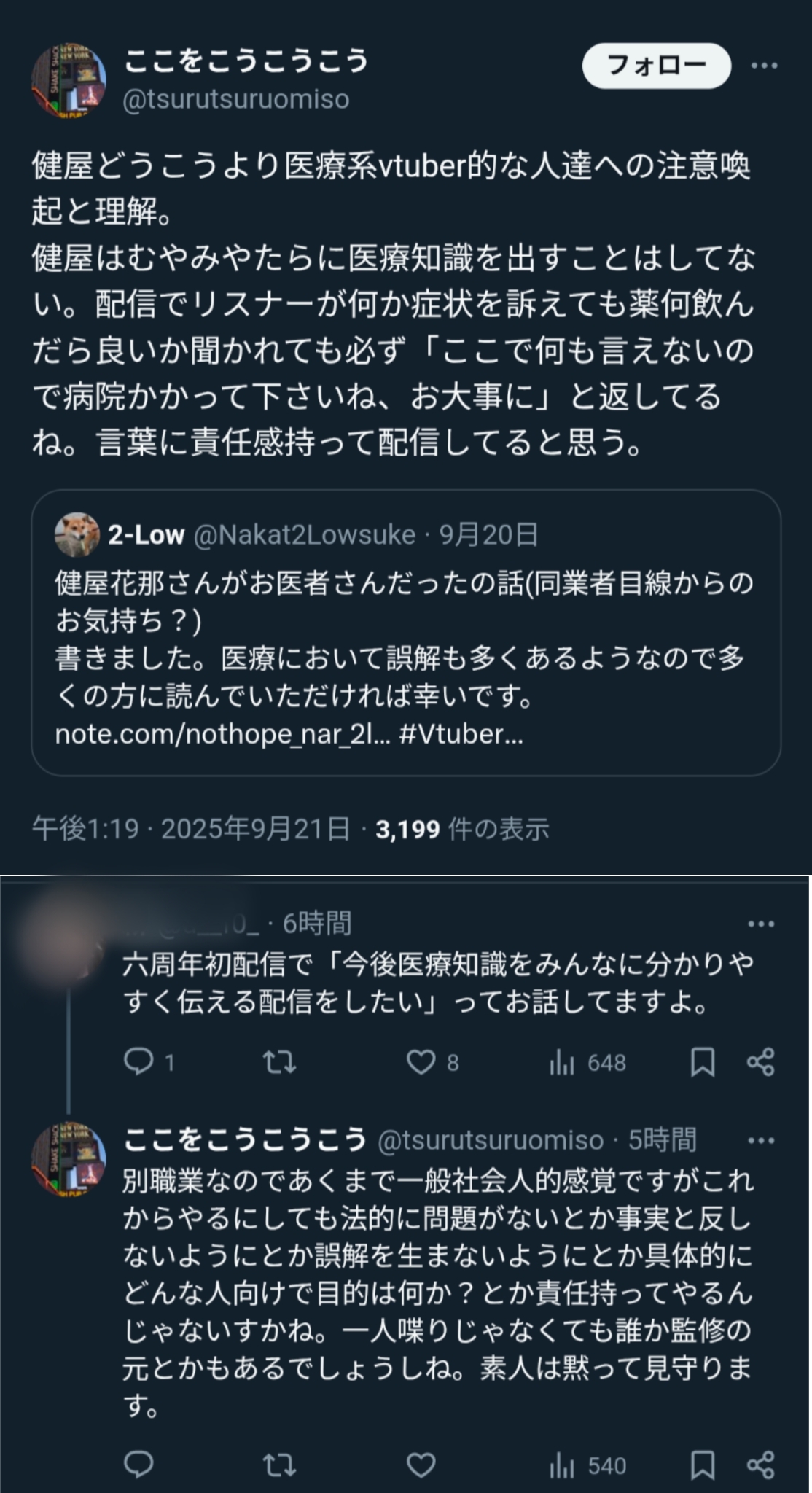
Task: Repost the 別職業なので comment
Action: point(279,1465)
